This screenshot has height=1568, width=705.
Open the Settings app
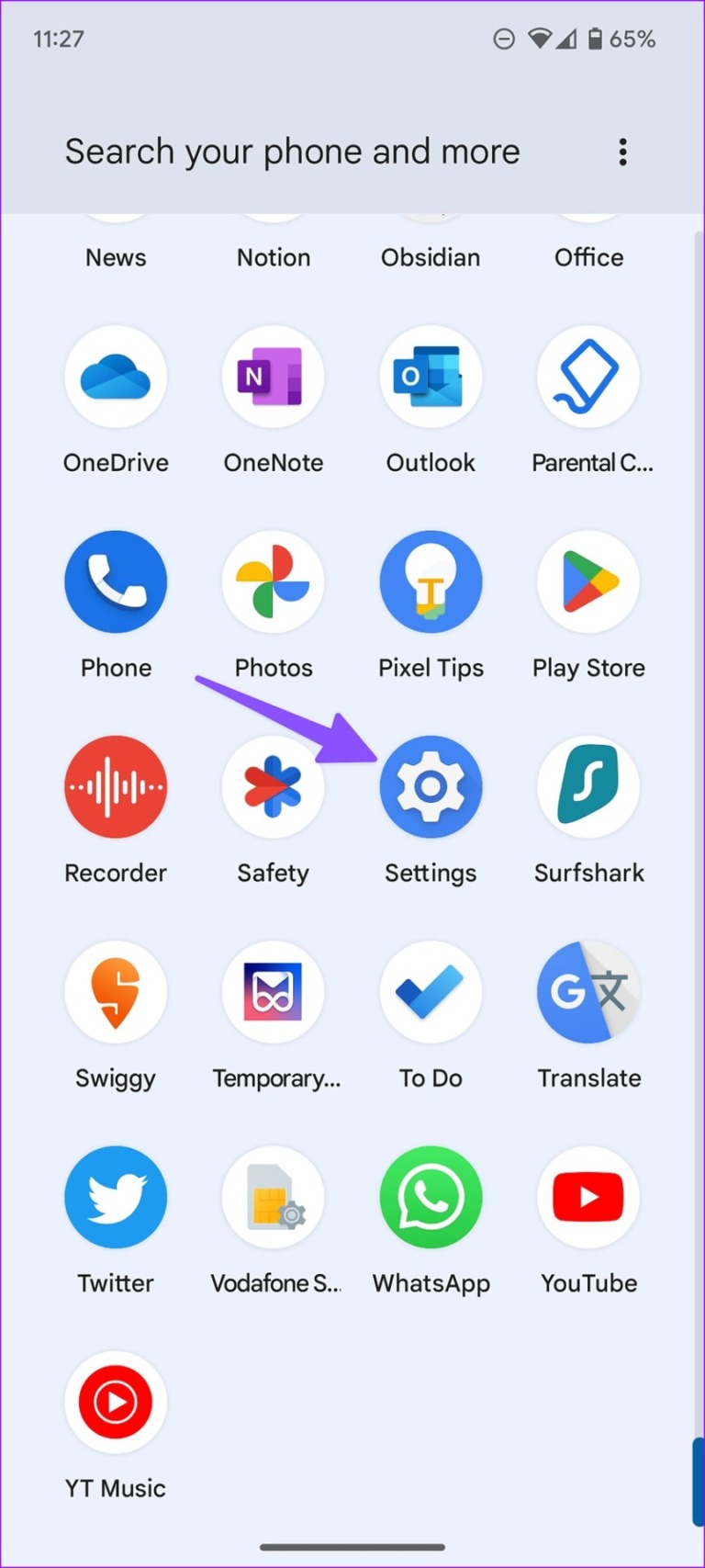431,786
